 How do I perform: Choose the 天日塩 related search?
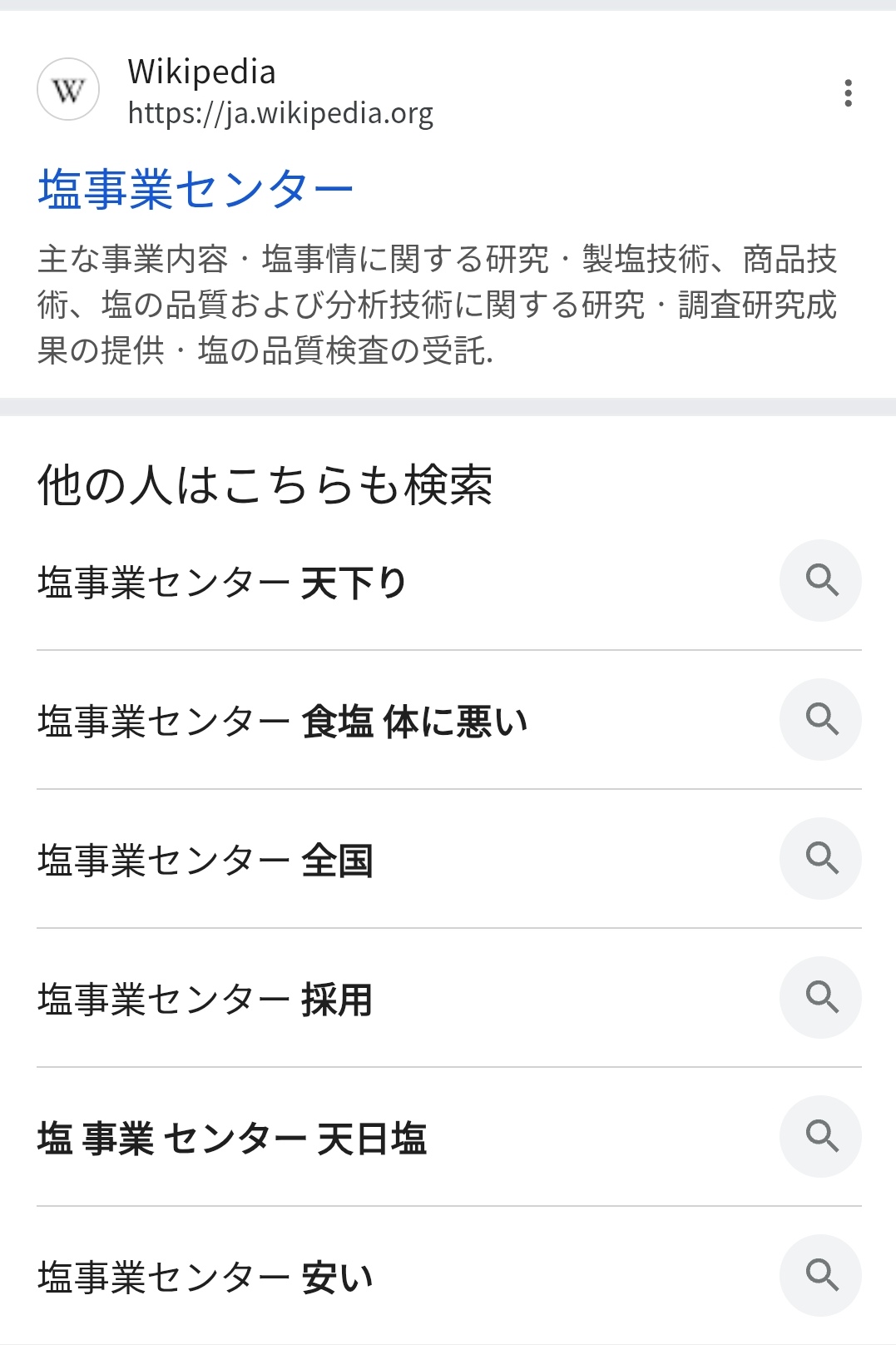(232, 1138)
